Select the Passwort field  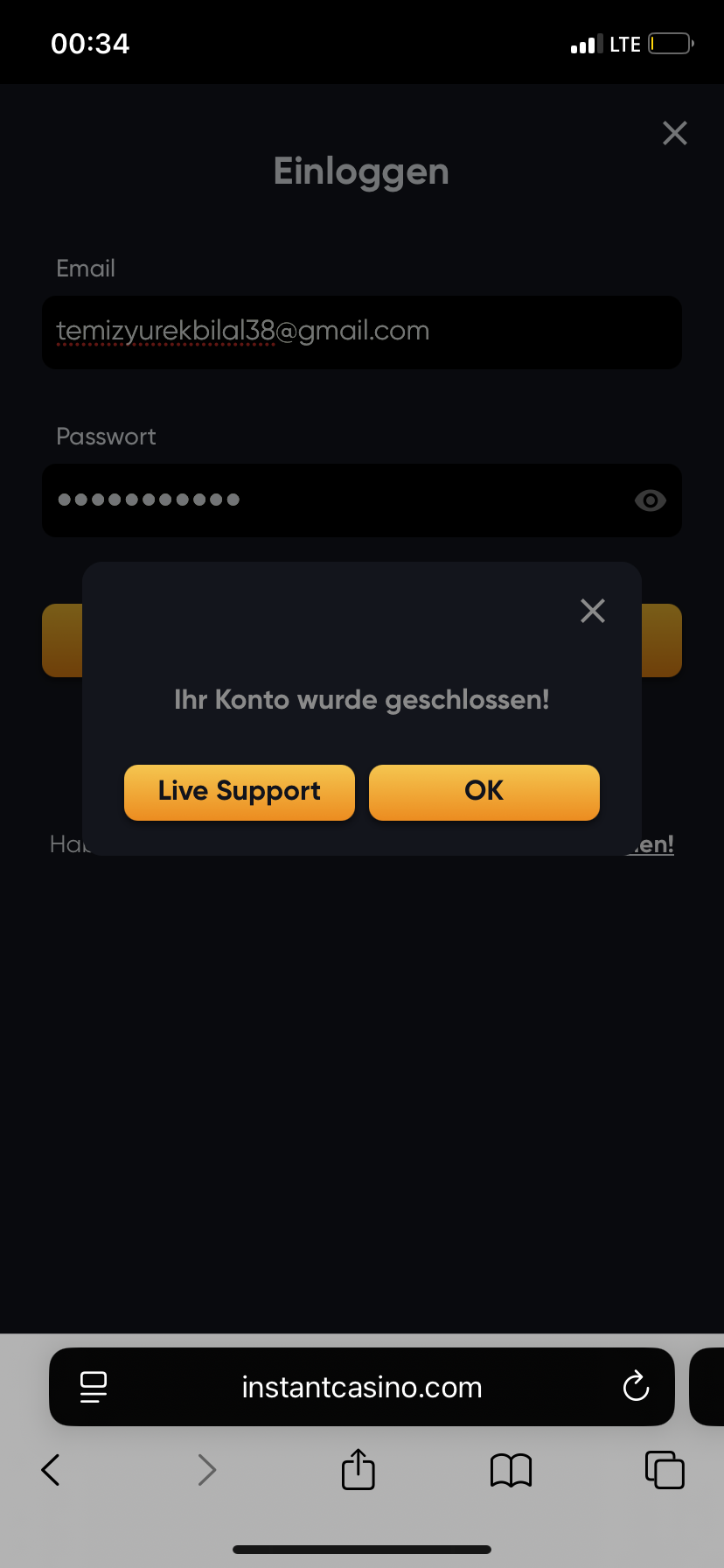(332, 500)
